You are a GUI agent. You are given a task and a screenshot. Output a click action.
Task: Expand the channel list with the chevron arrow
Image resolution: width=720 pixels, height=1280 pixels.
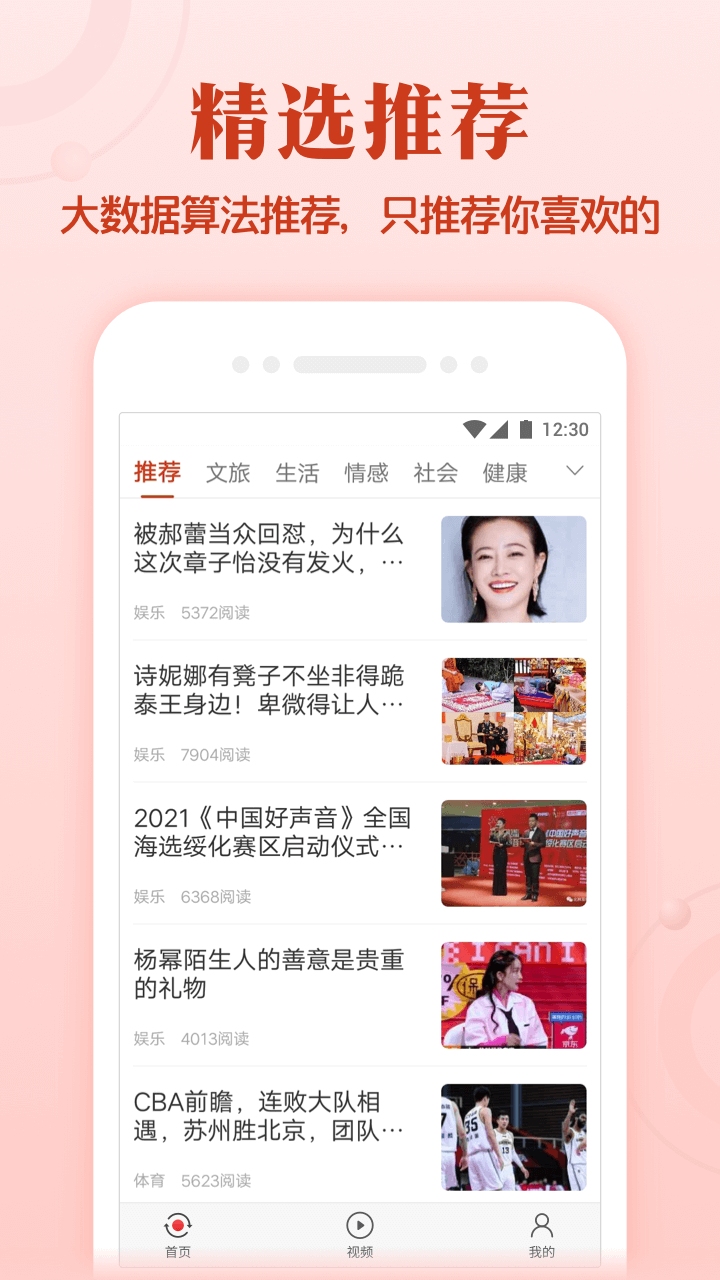(x=573, y=472)
